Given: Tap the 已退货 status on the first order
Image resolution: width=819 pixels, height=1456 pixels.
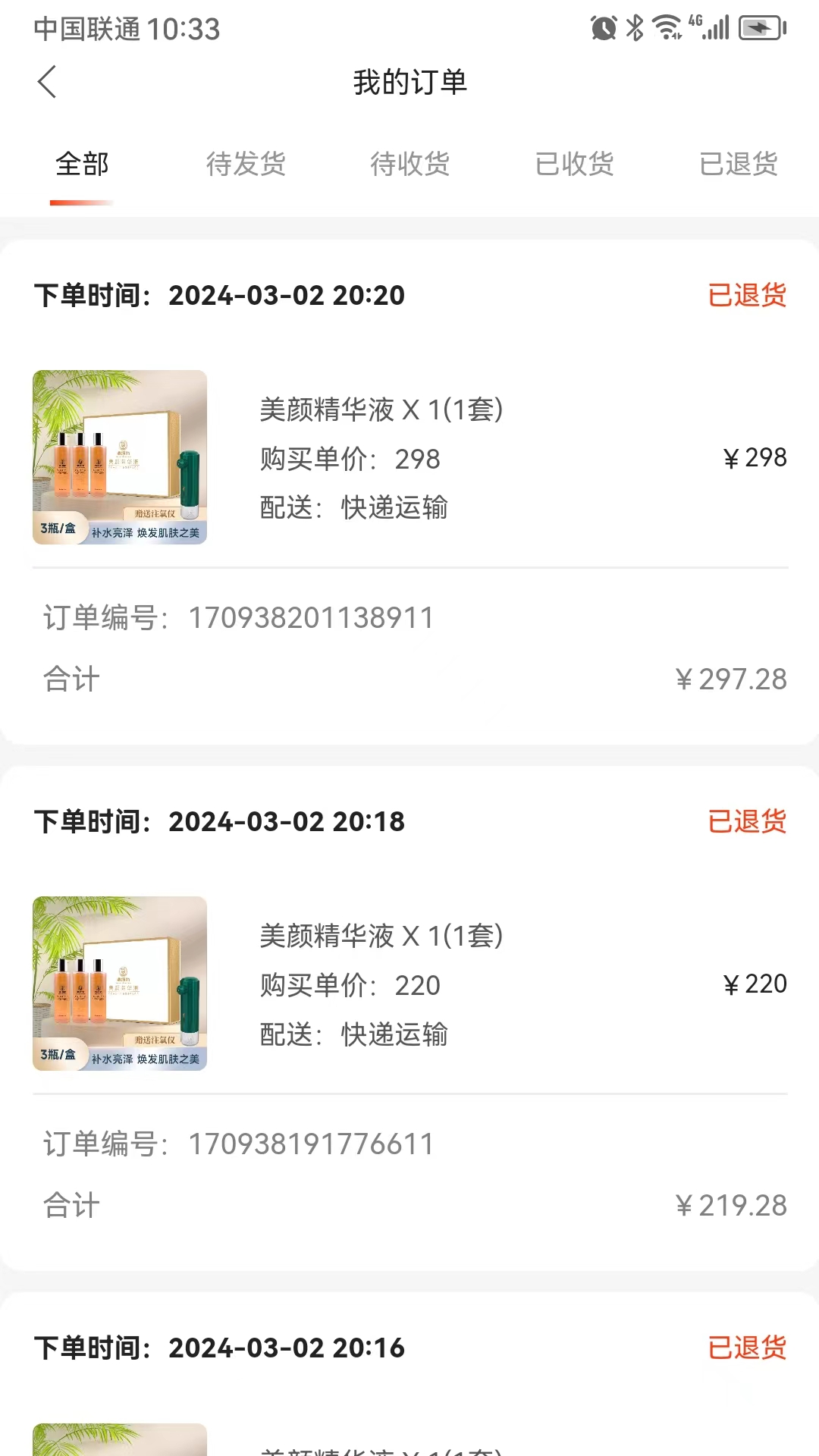Looking at the screenshot, I should pos(747,296).
